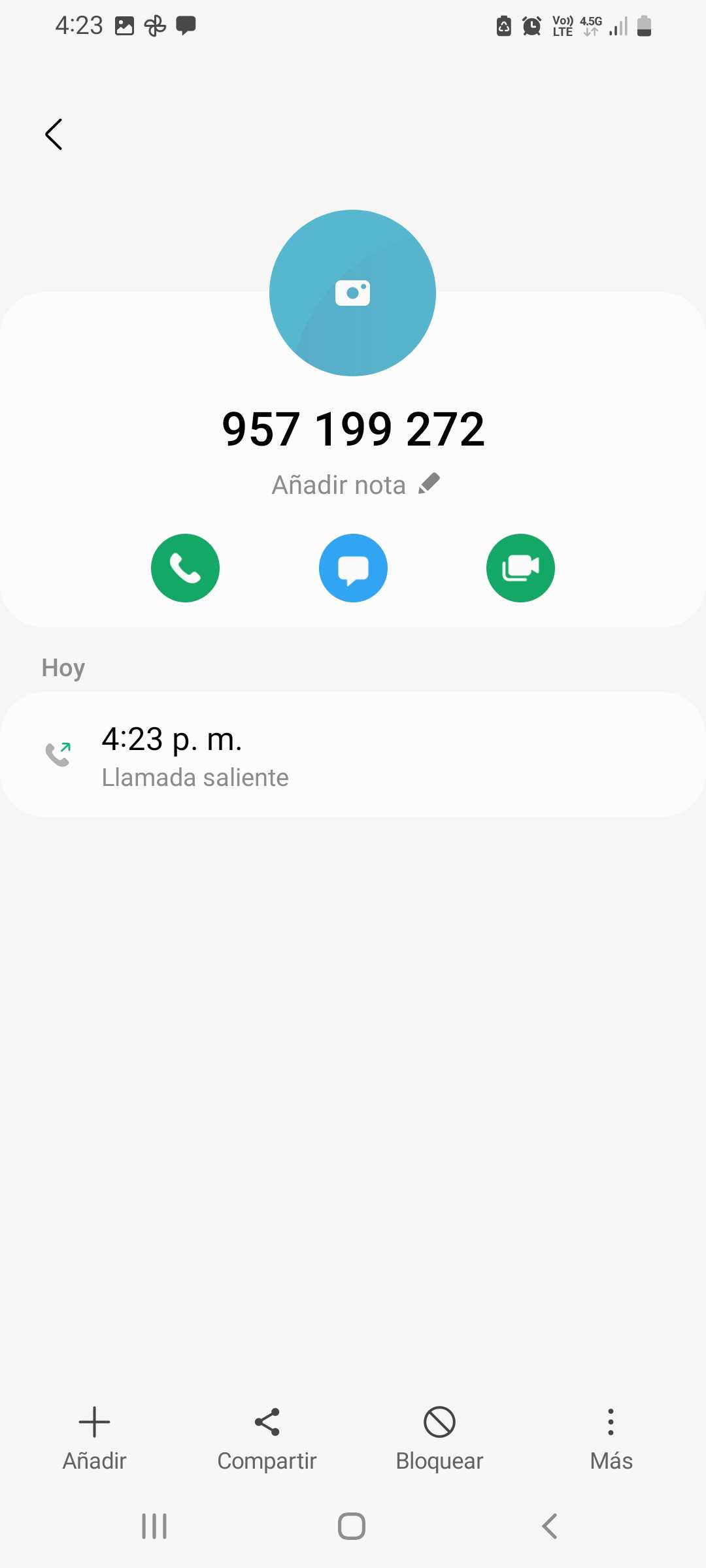Go to the home screen
The height and width of the screenshot is (1568, 706).
tap(352, 1526)
